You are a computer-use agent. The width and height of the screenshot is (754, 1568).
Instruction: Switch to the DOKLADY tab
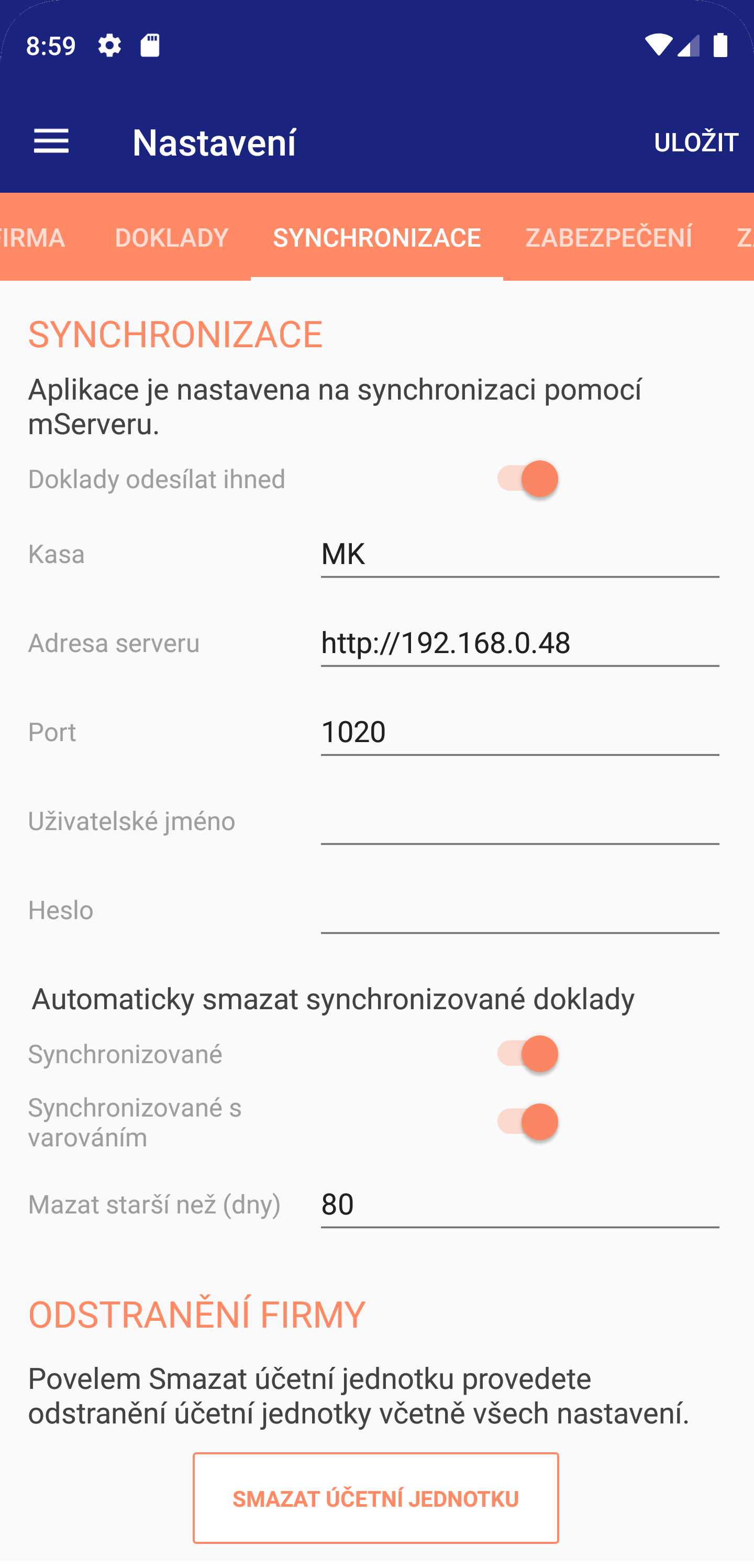coord(172,237)
